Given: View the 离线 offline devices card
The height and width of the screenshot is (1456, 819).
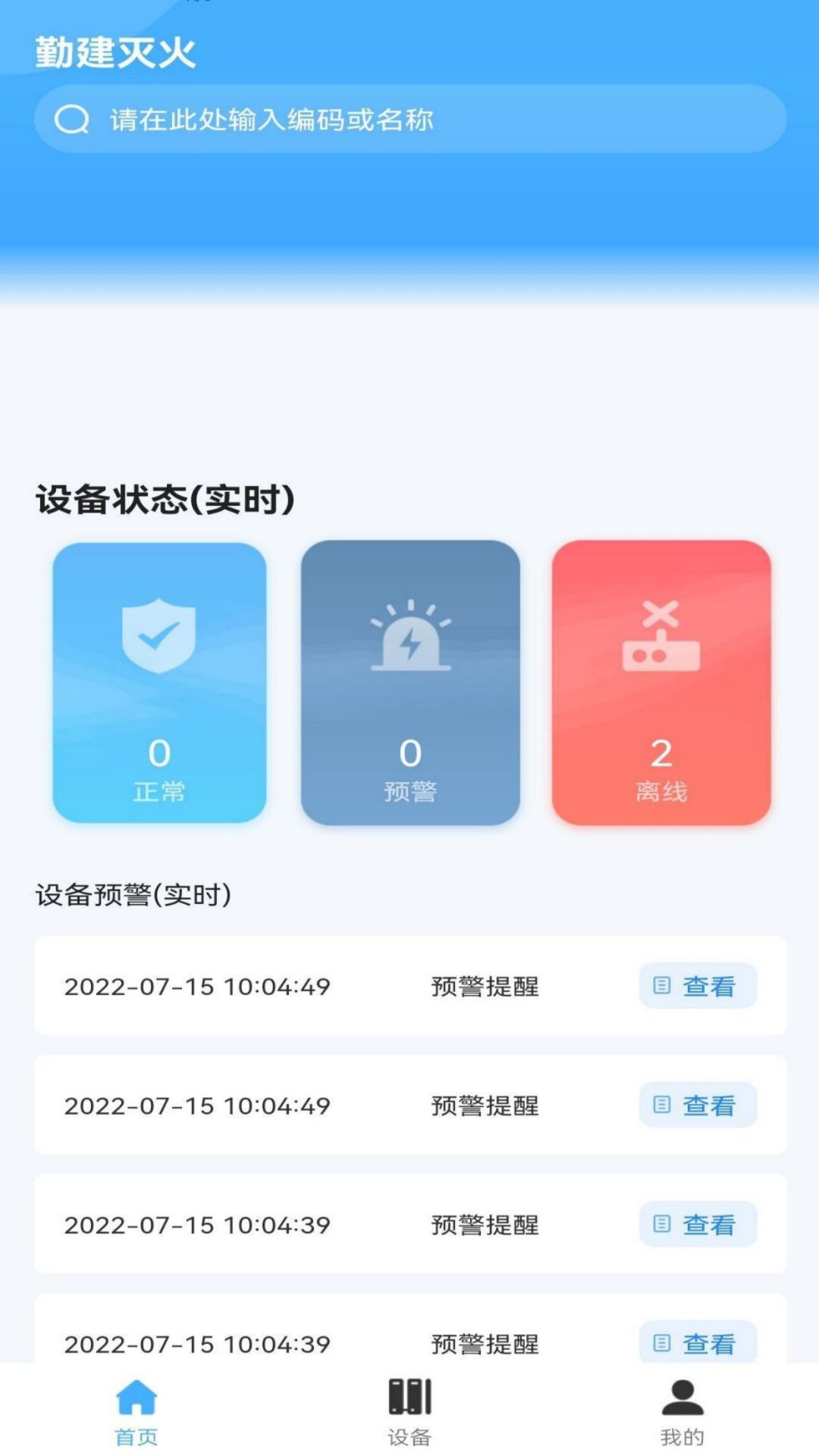Looking at the screenshot, I should [x=661, y=682].
